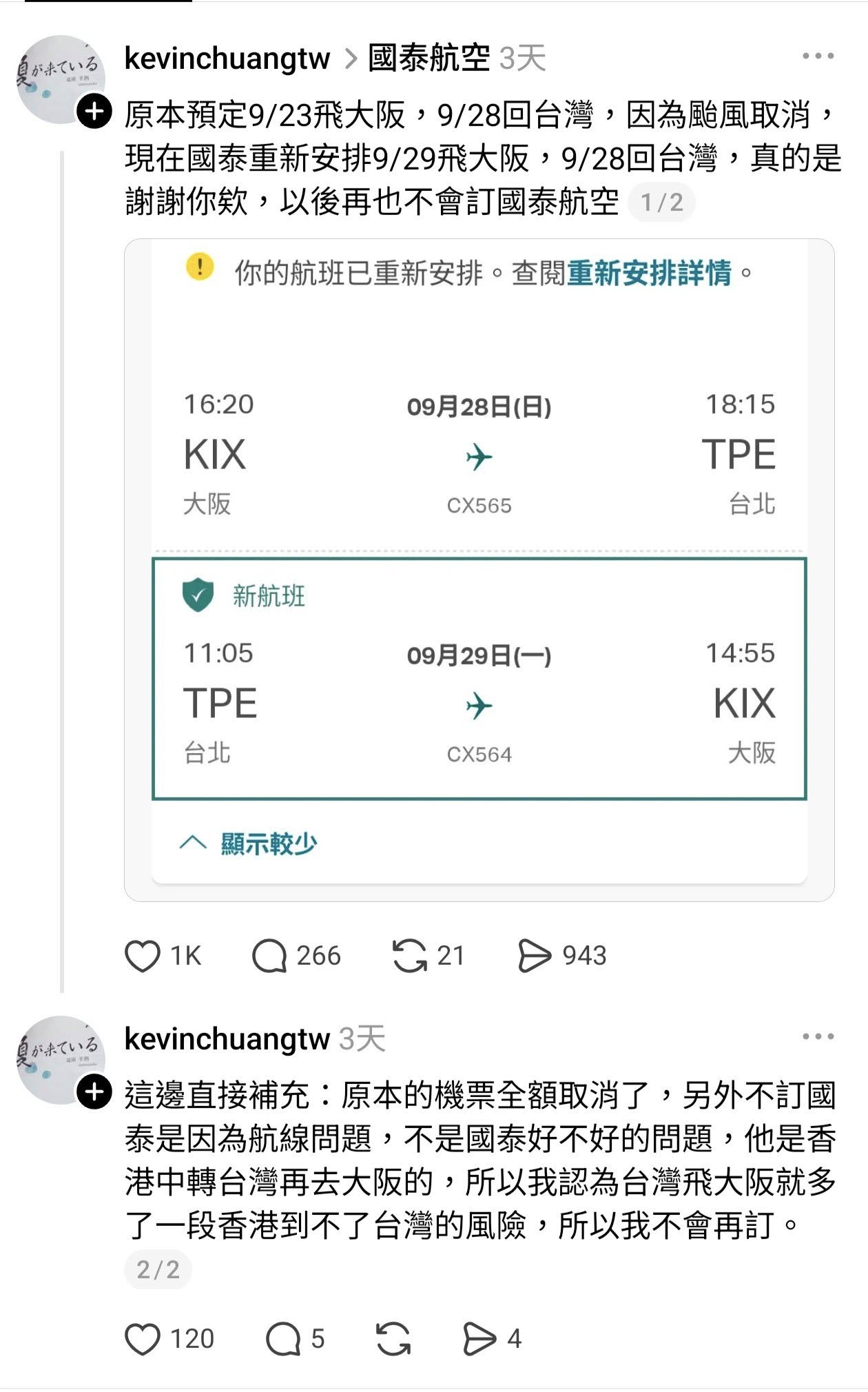
Task: Tap plus badge on second post's avatar
Action: [x=94, y=1092]
